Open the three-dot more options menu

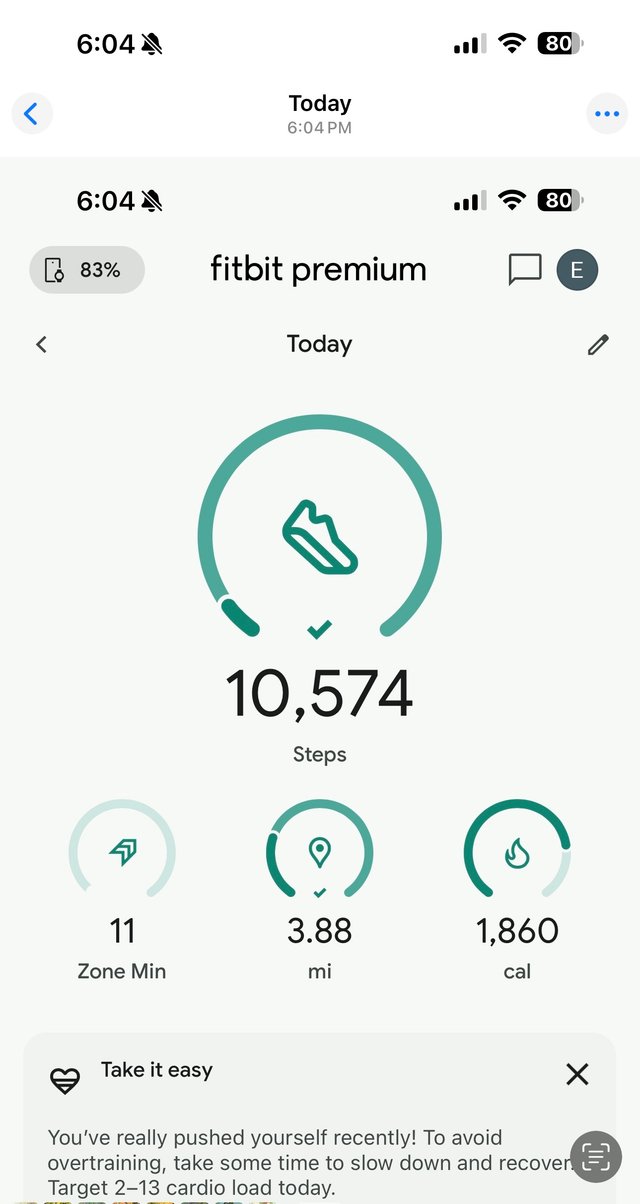(x=607, y=114)
